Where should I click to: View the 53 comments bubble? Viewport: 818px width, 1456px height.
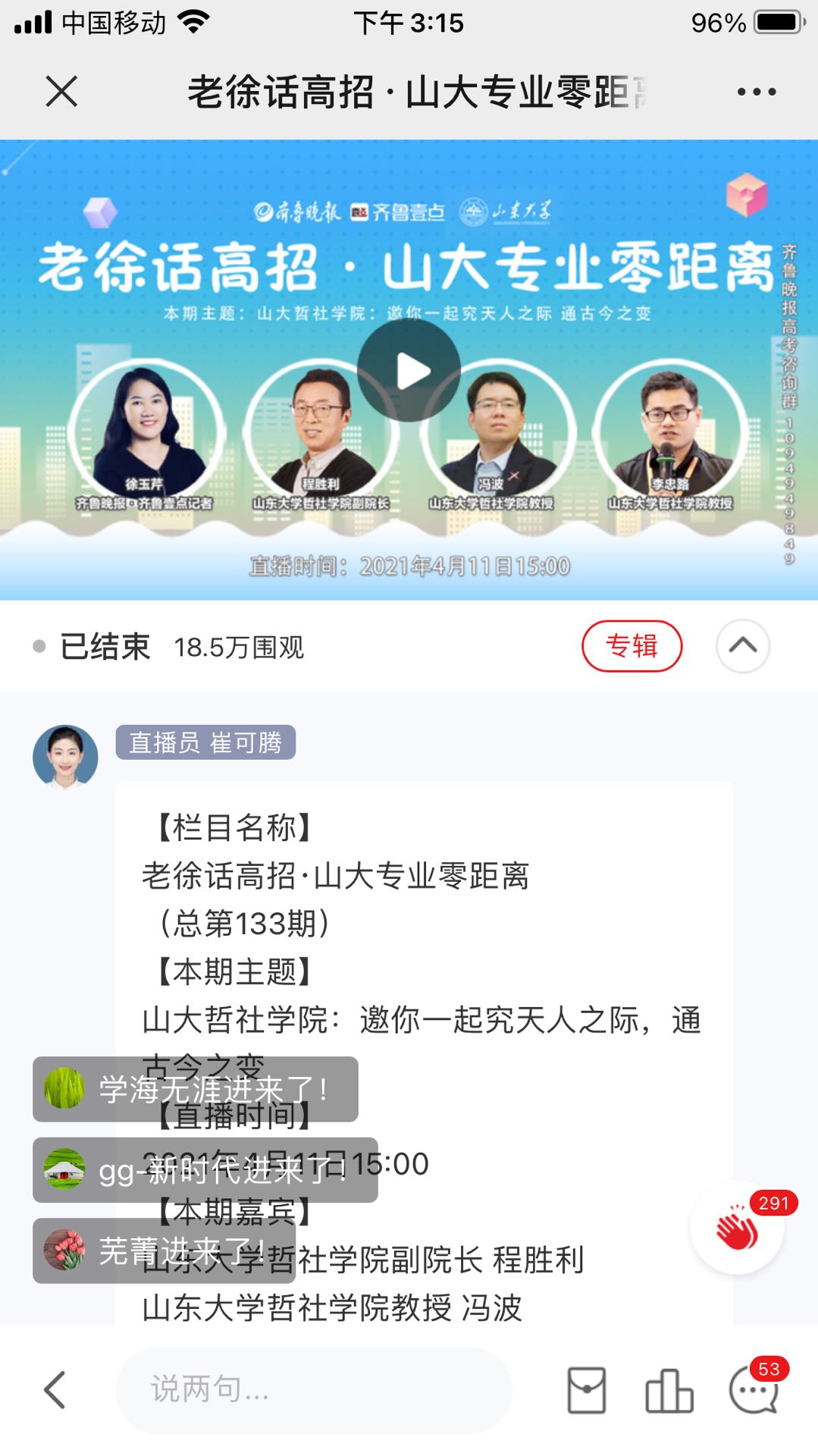point(753,1390)
